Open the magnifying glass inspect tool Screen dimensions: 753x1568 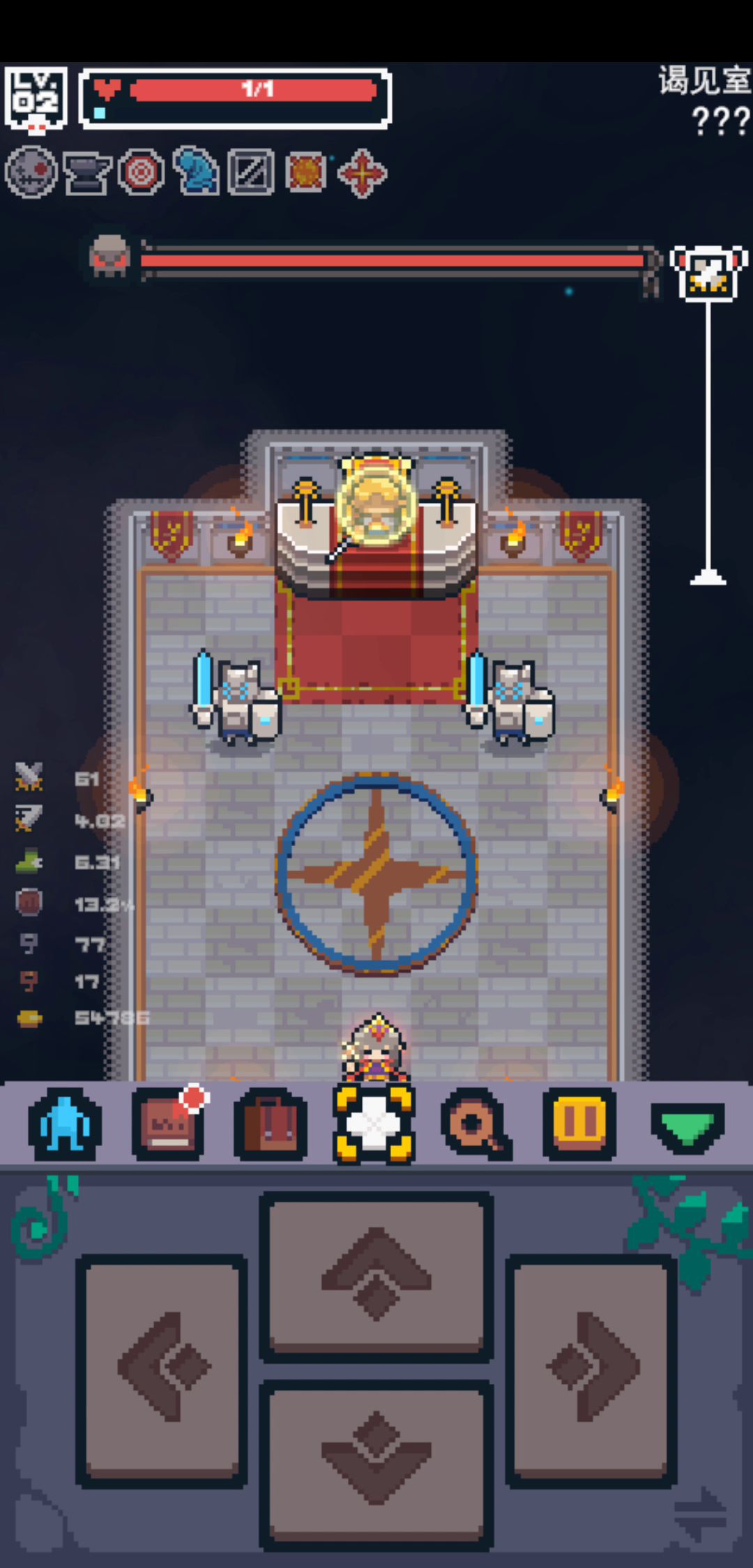tap(476, 1124)
